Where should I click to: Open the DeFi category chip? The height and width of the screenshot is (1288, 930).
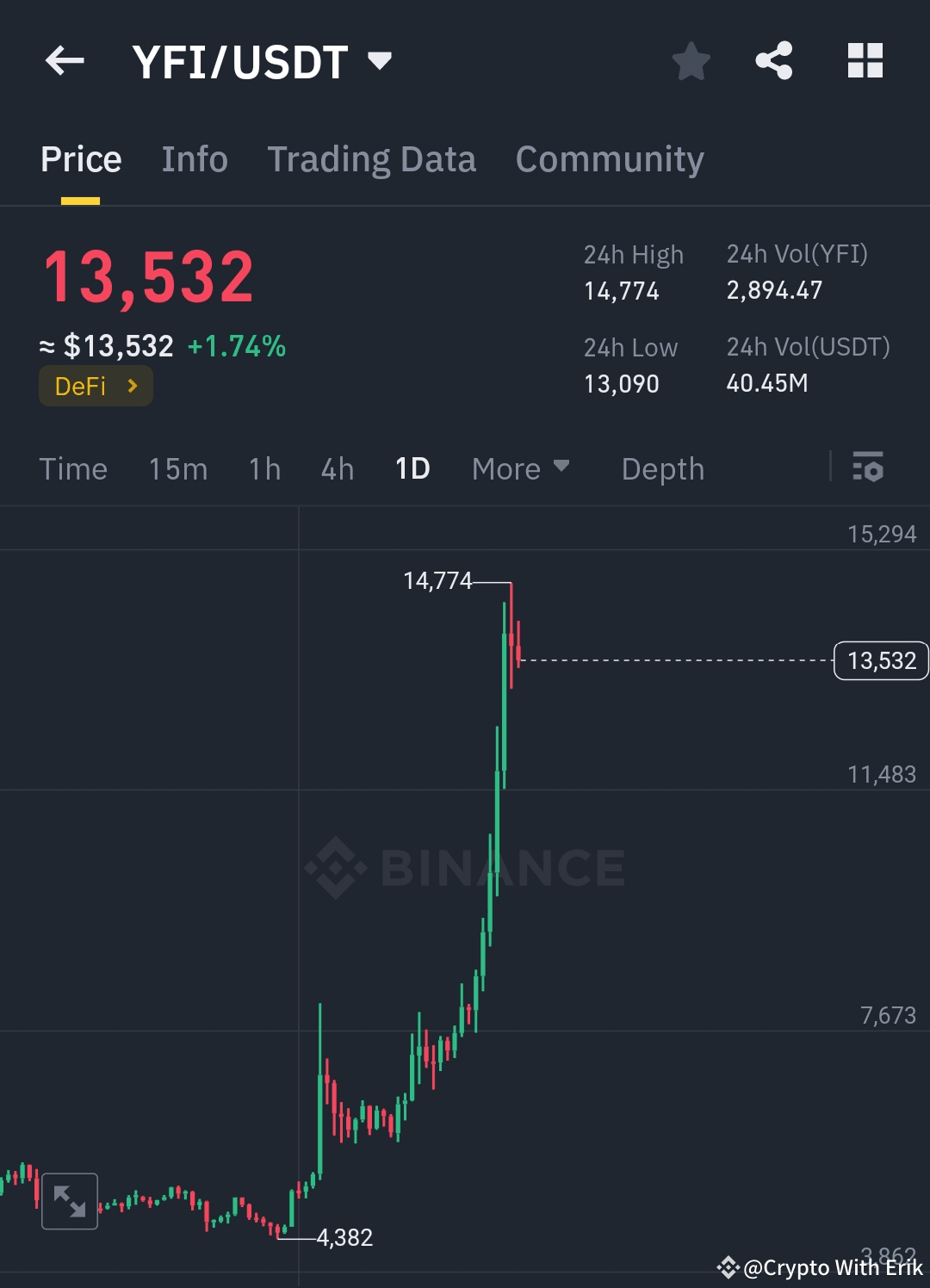pyautogui.click(x=96, y=386)
